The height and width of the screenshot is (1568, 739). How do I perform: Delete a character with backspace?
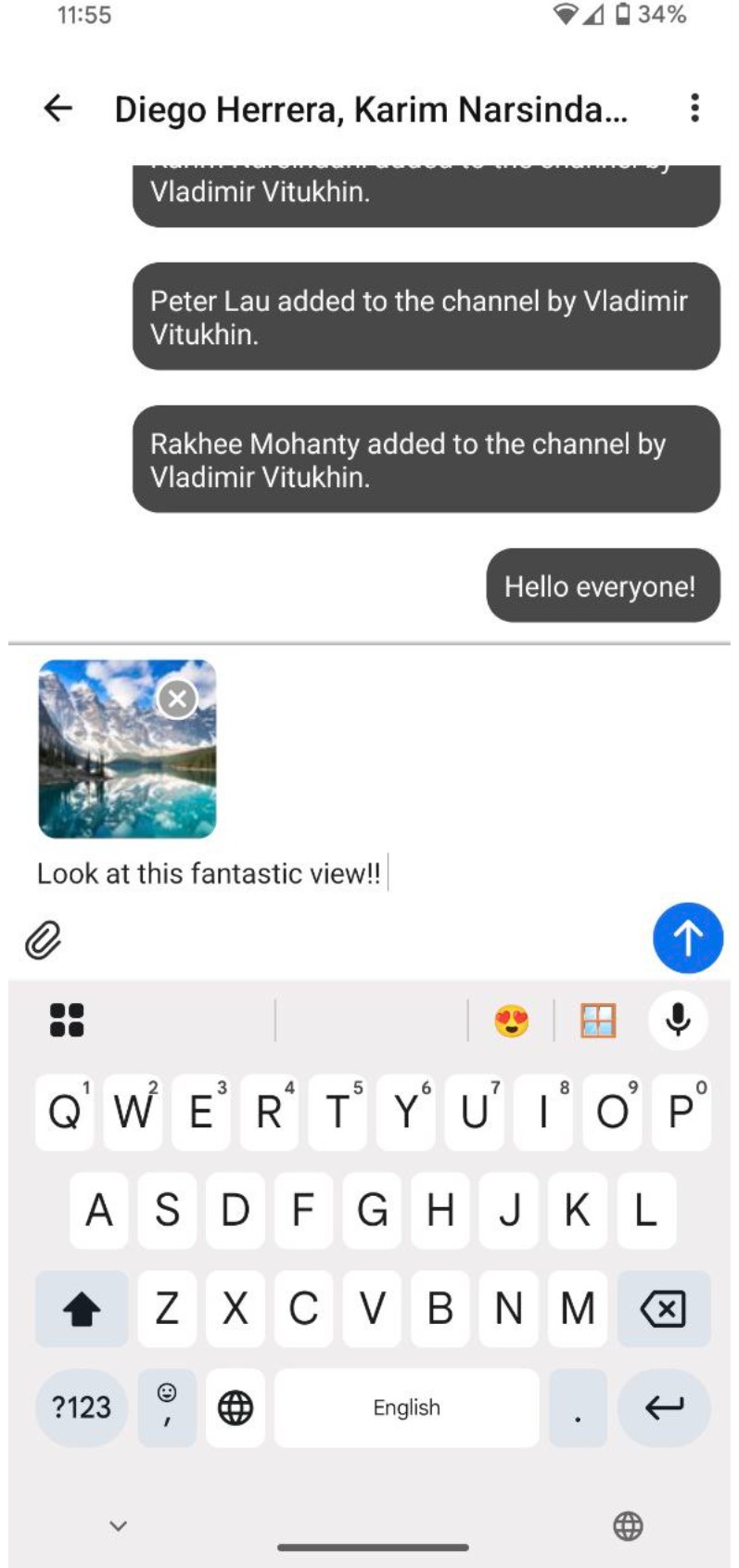[x=663, y=1309]
